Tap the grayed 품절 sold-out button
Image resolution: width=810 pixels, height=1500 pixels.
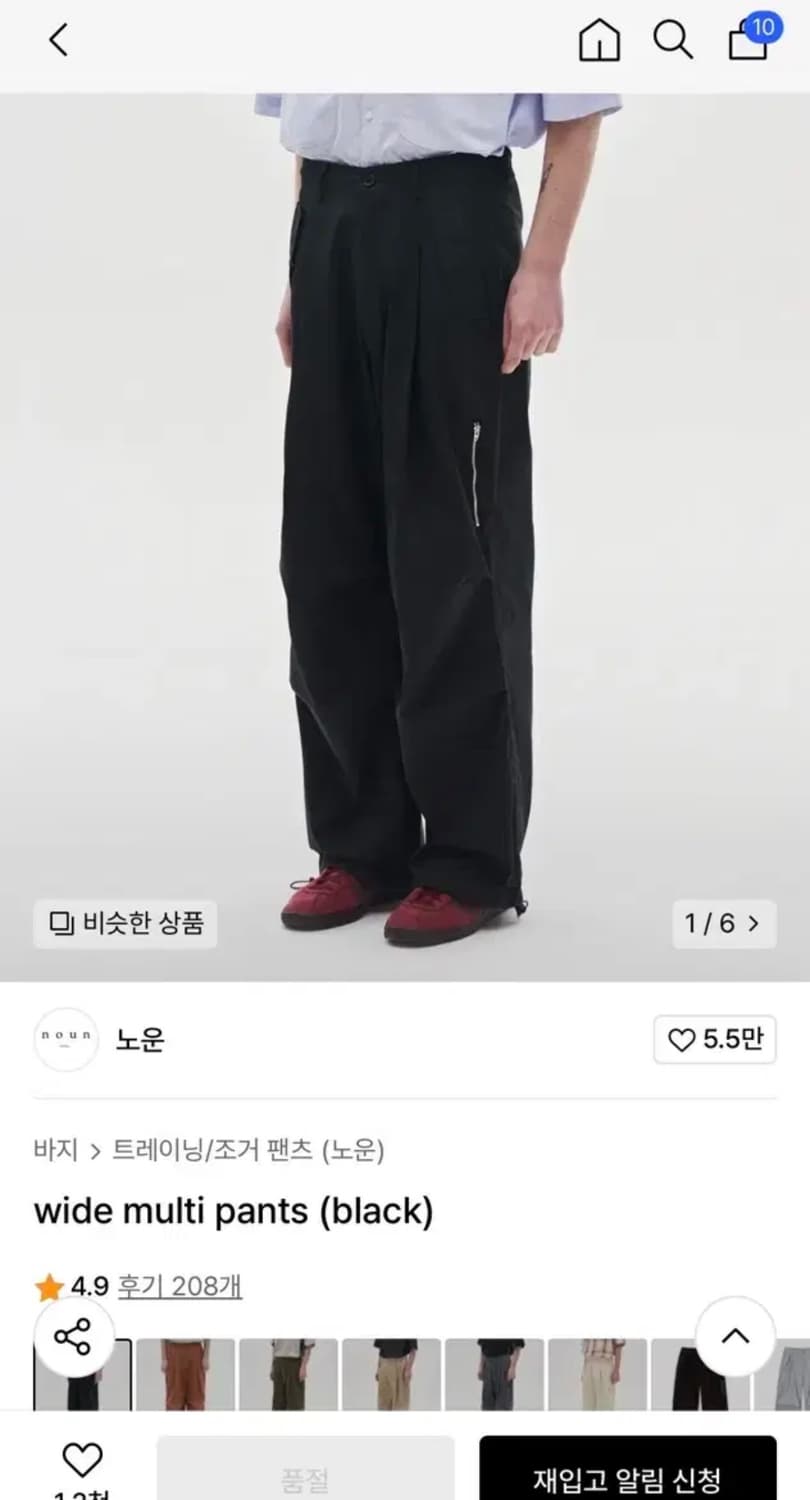pos(305,1470)
